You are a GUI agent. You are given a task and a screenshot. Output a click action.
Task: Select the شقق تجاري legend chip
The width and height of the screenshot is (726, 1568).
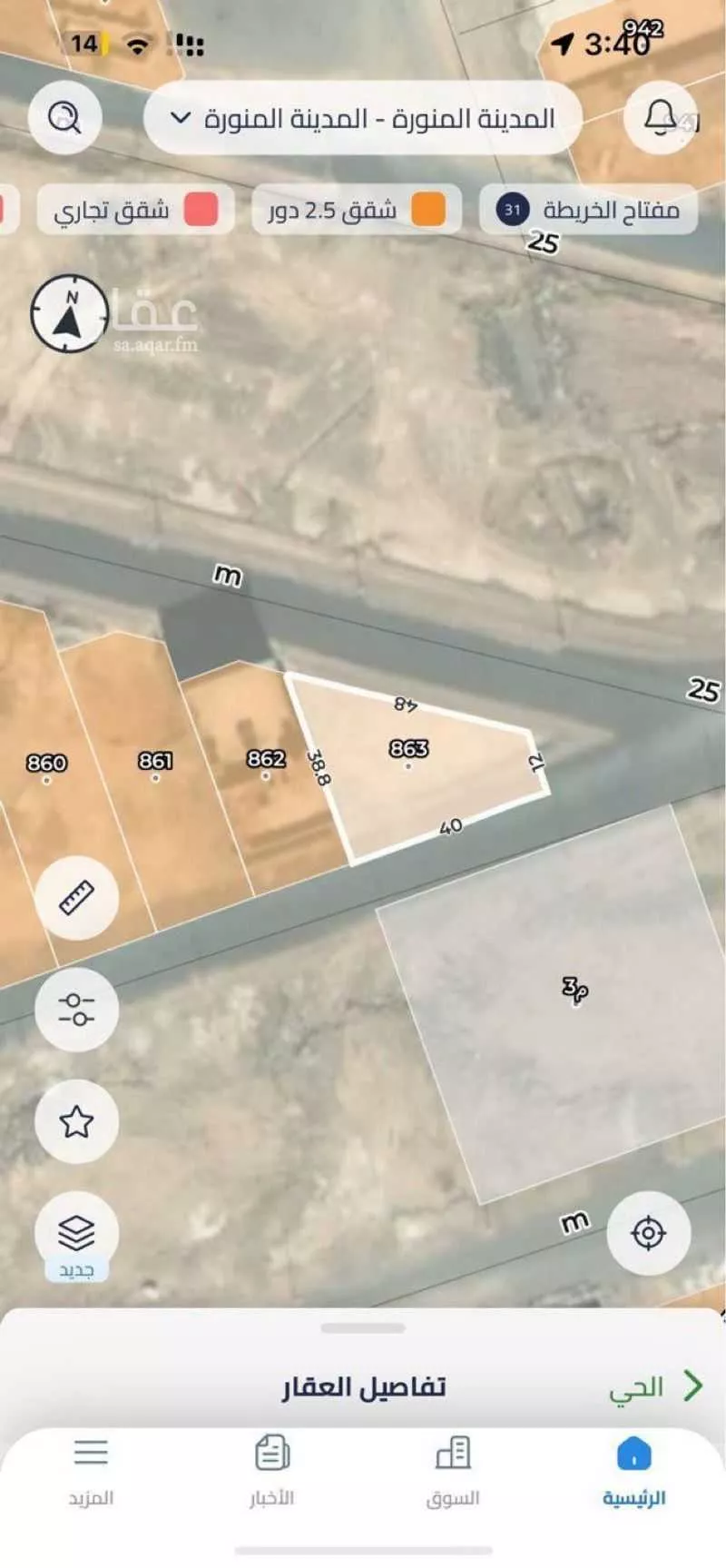coord(136,211)
